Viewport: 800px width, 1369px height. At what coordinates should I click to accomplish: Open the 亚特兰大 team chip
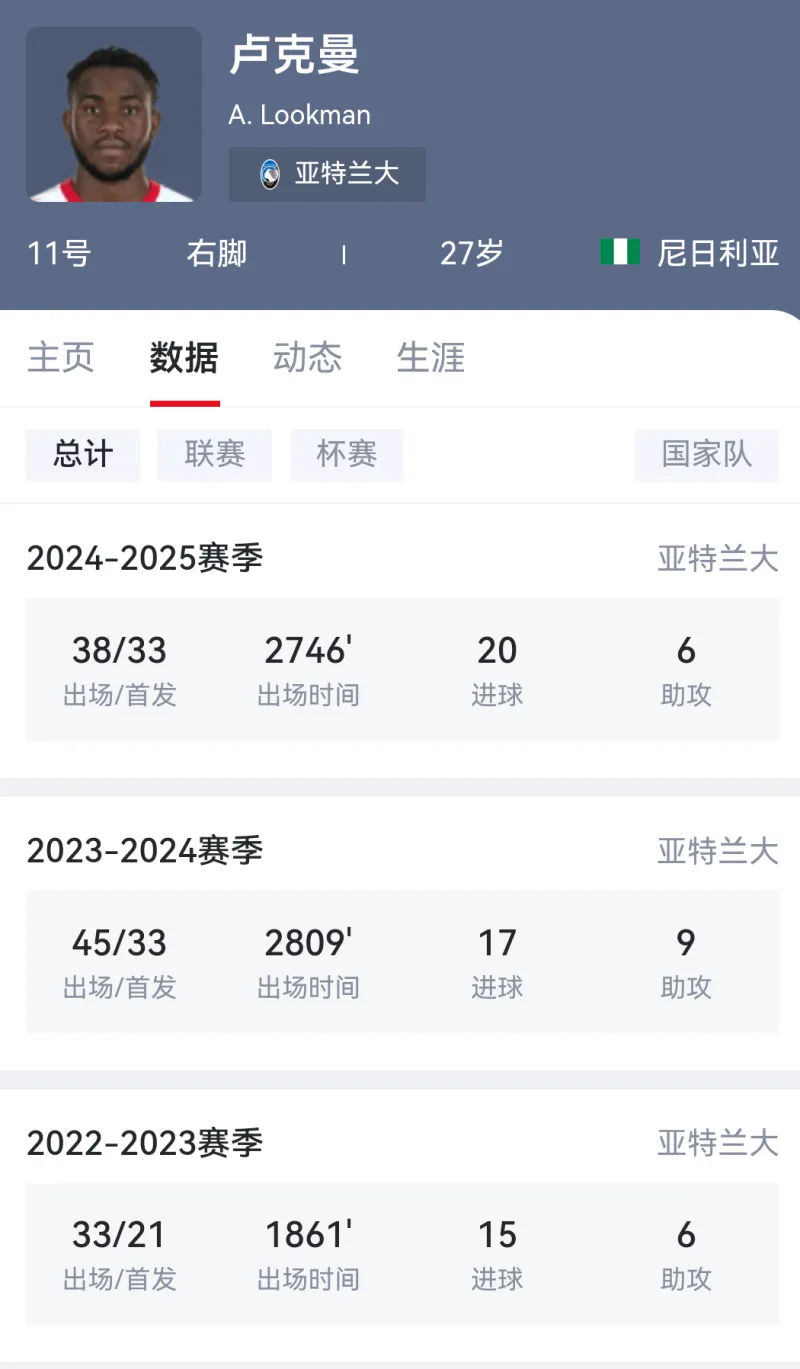(327, 174)
